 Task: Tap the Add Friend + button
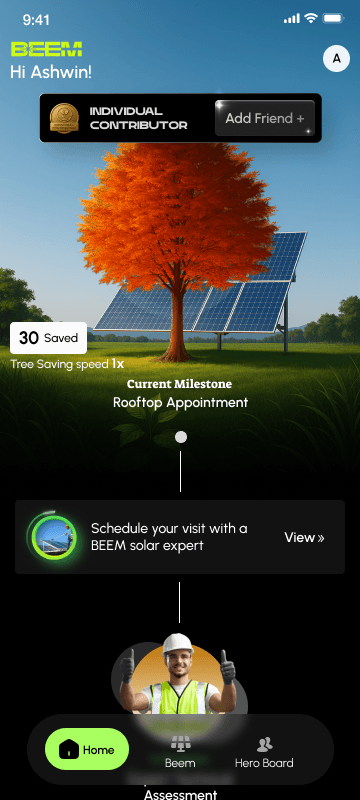[x=265, y=118]
